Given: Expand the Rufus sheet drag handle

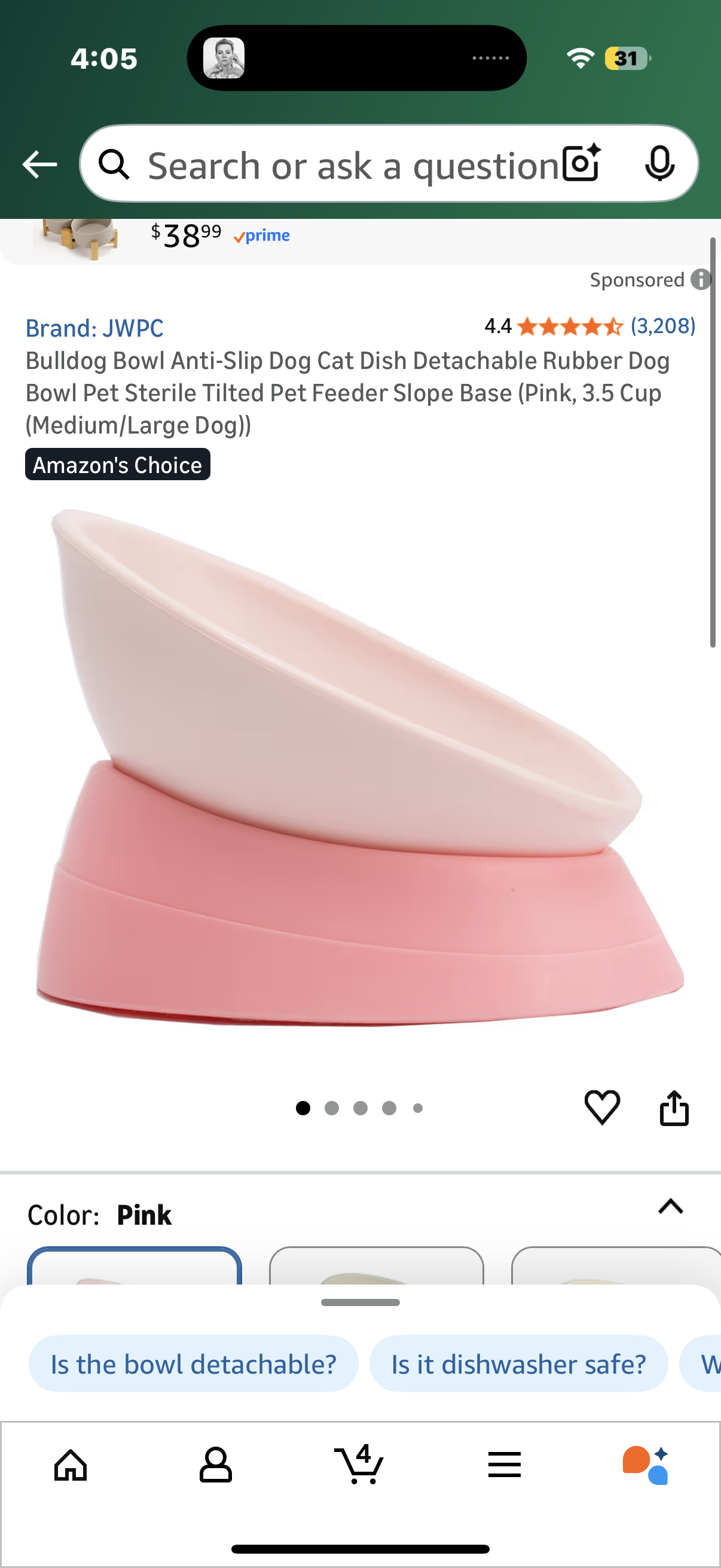Looking at the screenshot, I should (360, 1303).
